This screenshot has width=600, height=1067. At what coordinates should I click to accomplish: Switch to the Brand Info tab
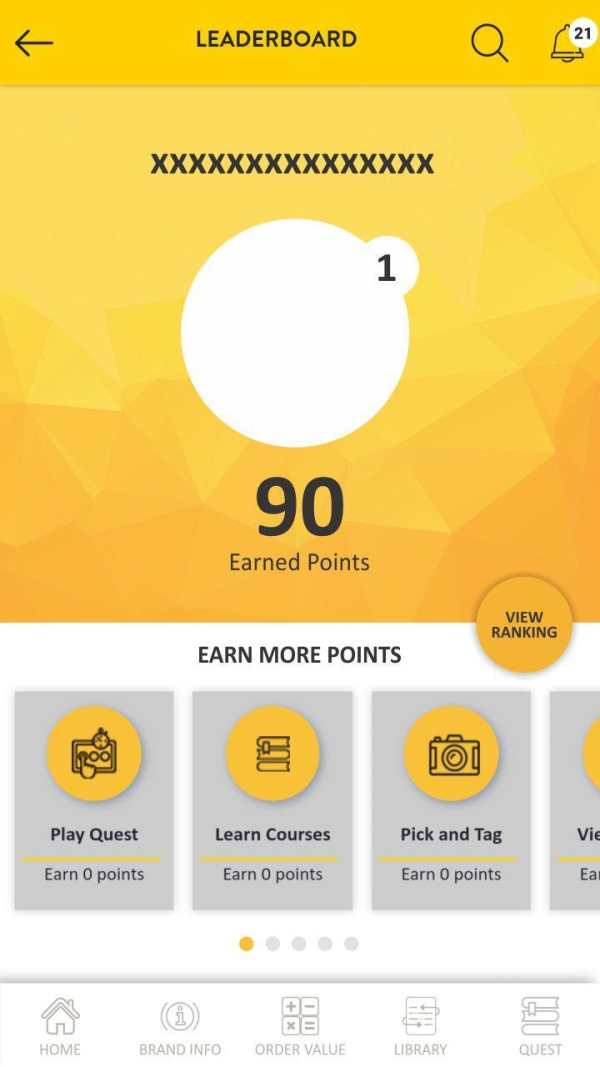(180, 1026)
